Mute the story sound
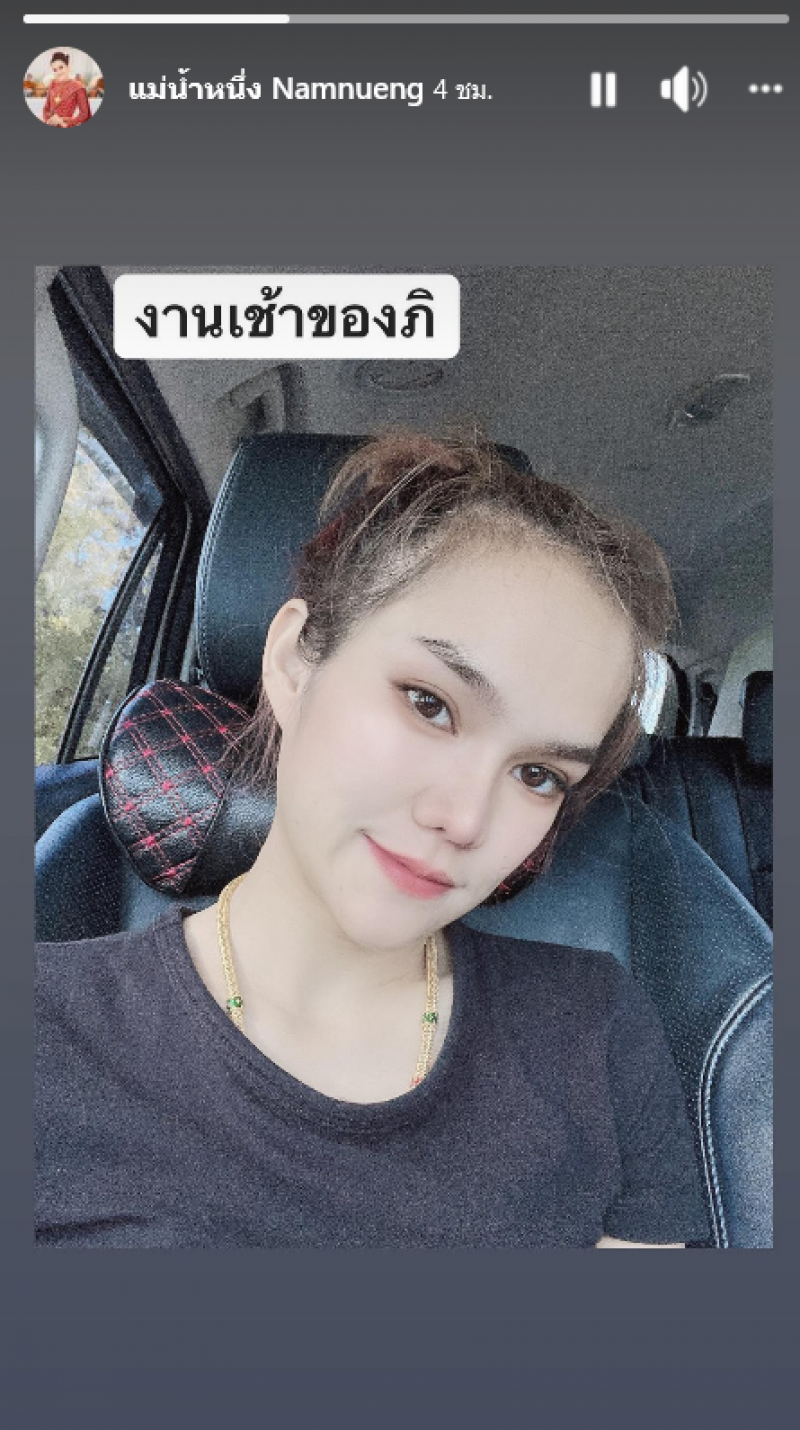Viewport: 800px width, 1430px height. point(683,90)
